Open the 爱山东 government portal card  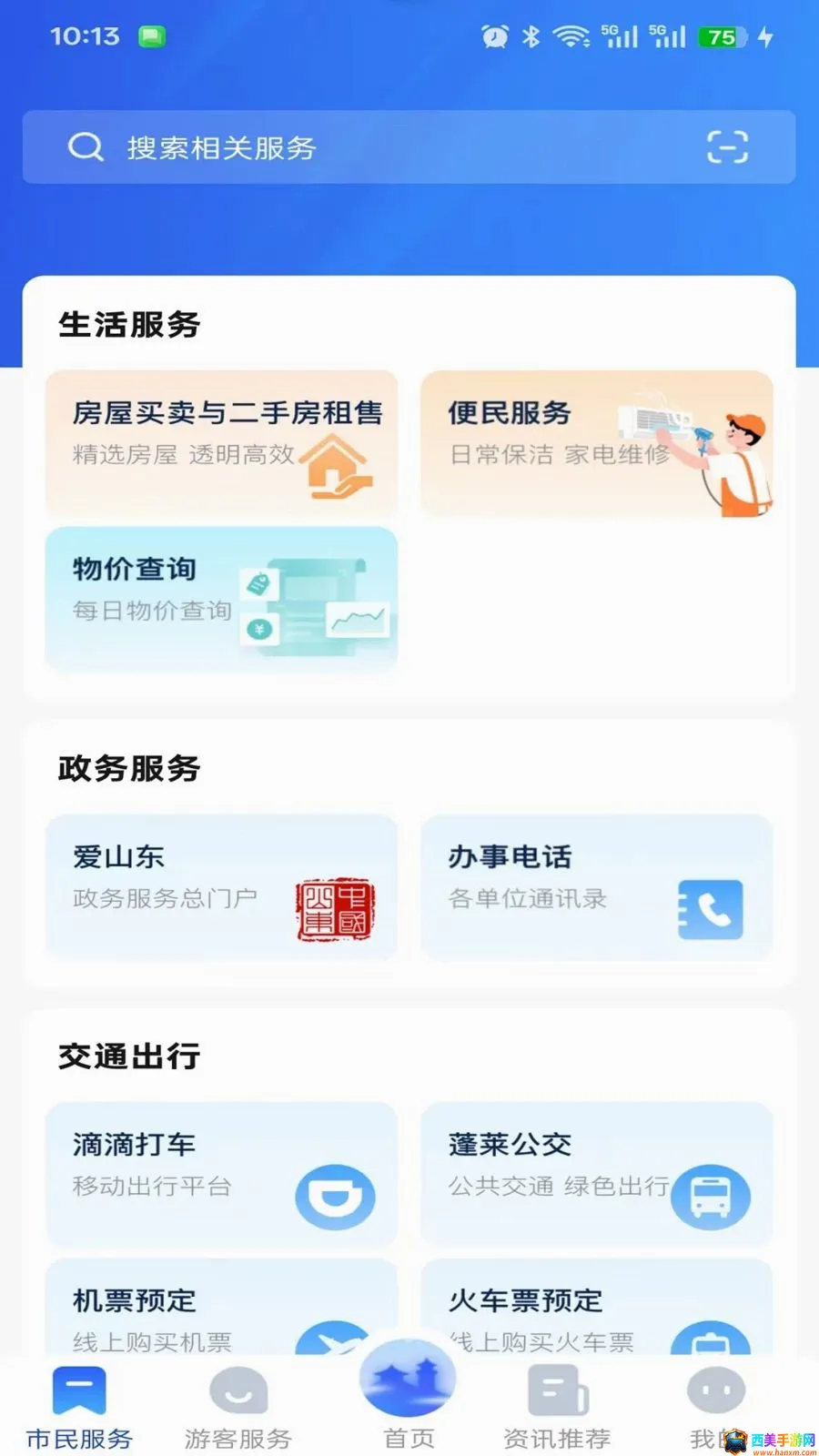[x=221, y=886]
